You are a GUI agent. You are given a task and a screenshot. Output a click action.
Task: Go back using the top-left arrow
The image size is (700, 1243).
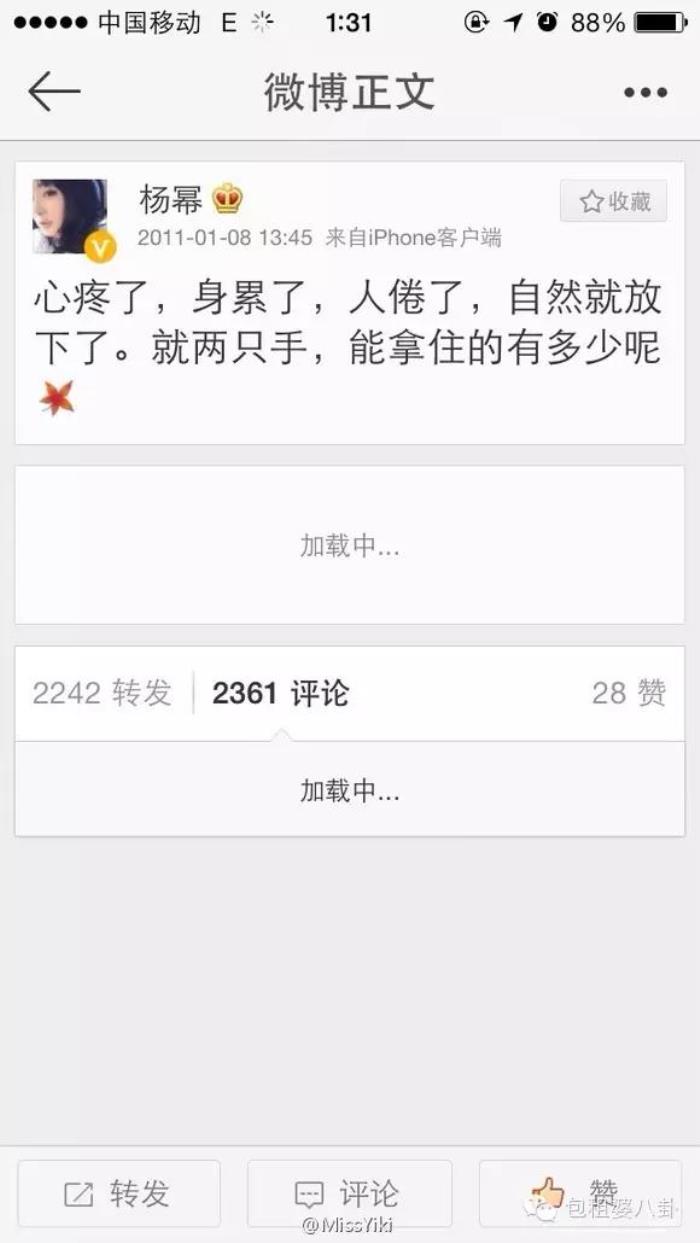coord(54,92)
